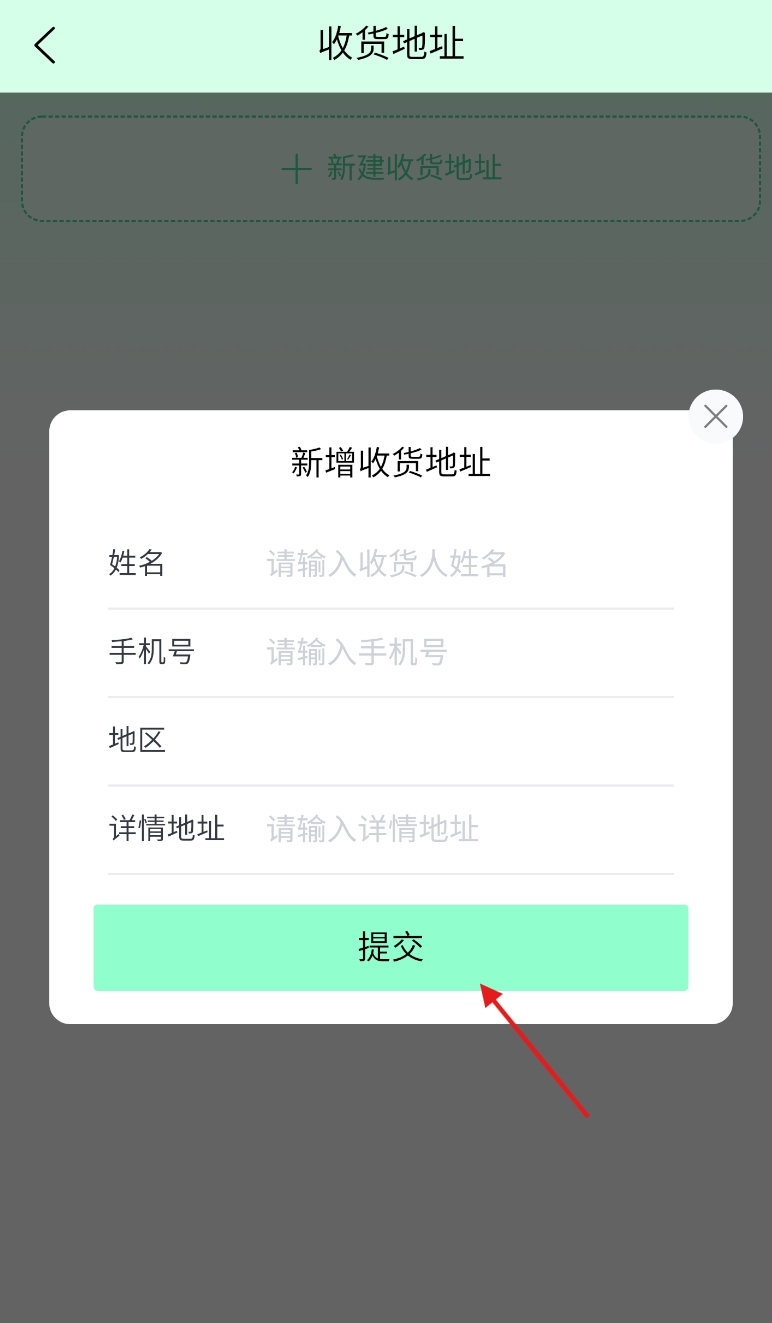This screenshot has height=1323, width=772.
Task: Click inside the 新建收货地址 dashed border
Action: (x=390, y=168)
